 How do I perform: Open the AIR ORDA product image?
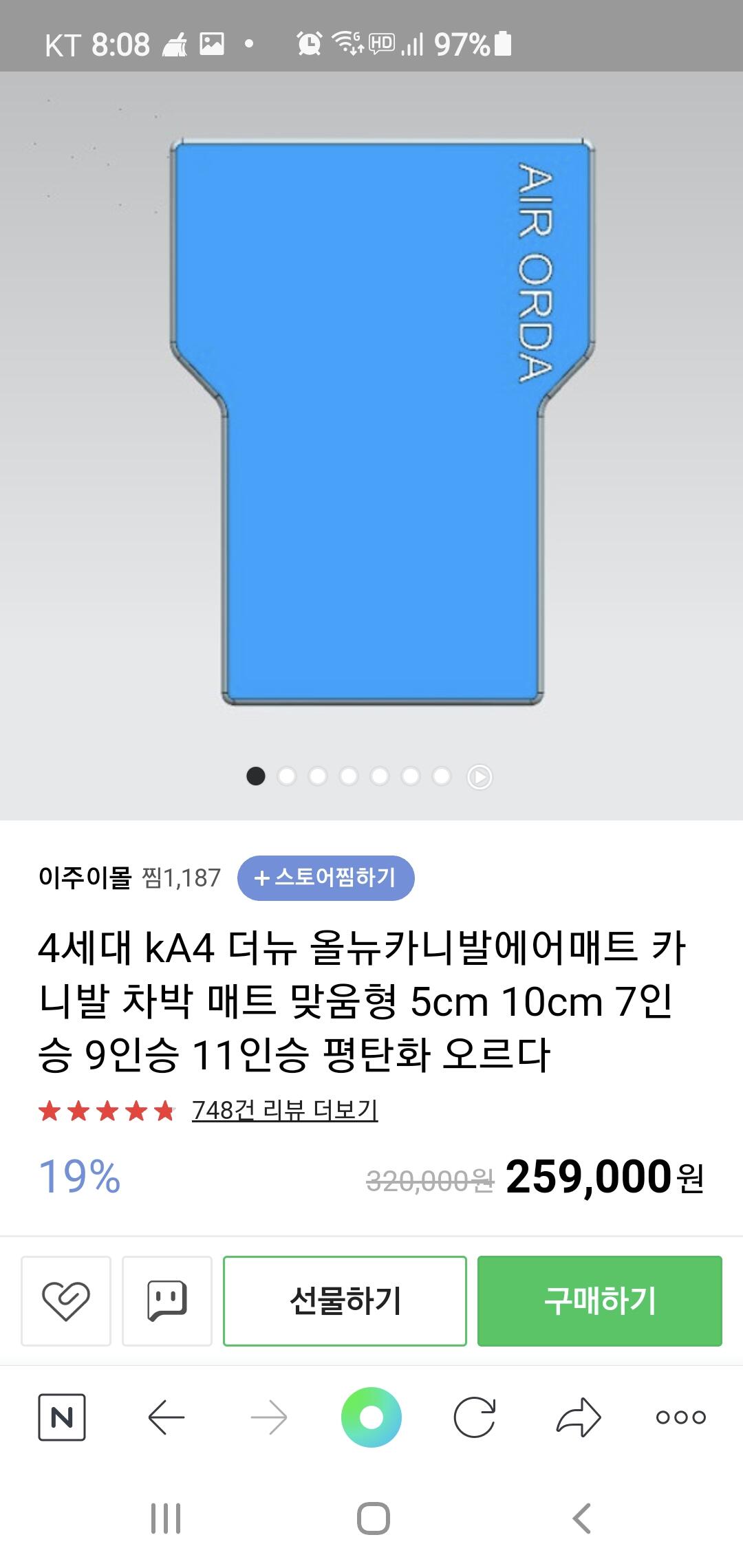click(x=383, y=423)
